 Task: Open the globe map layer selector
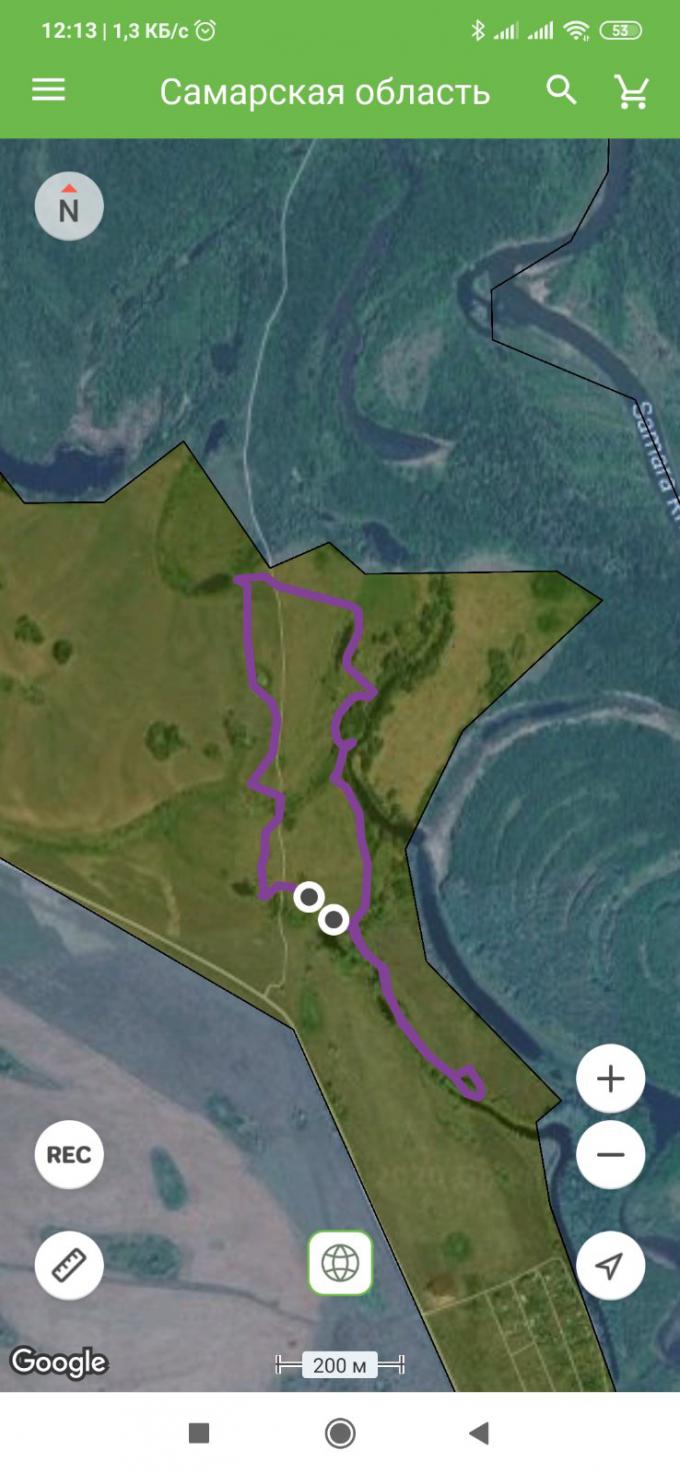340,1263
